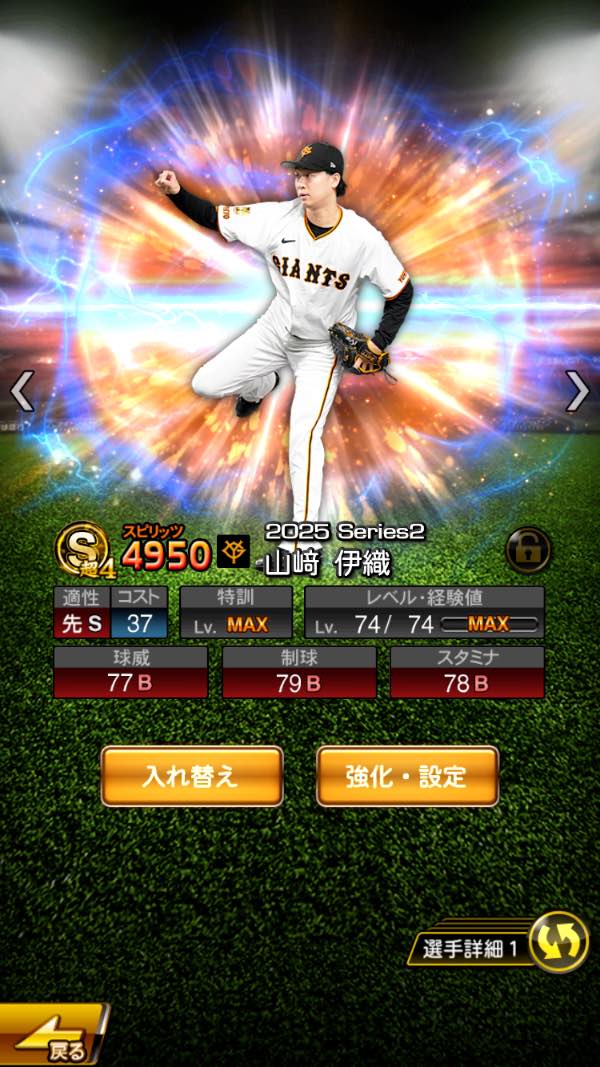Go to the previous player with the left arrow
Screen dimensions: 600x1067
coord(22,391)
